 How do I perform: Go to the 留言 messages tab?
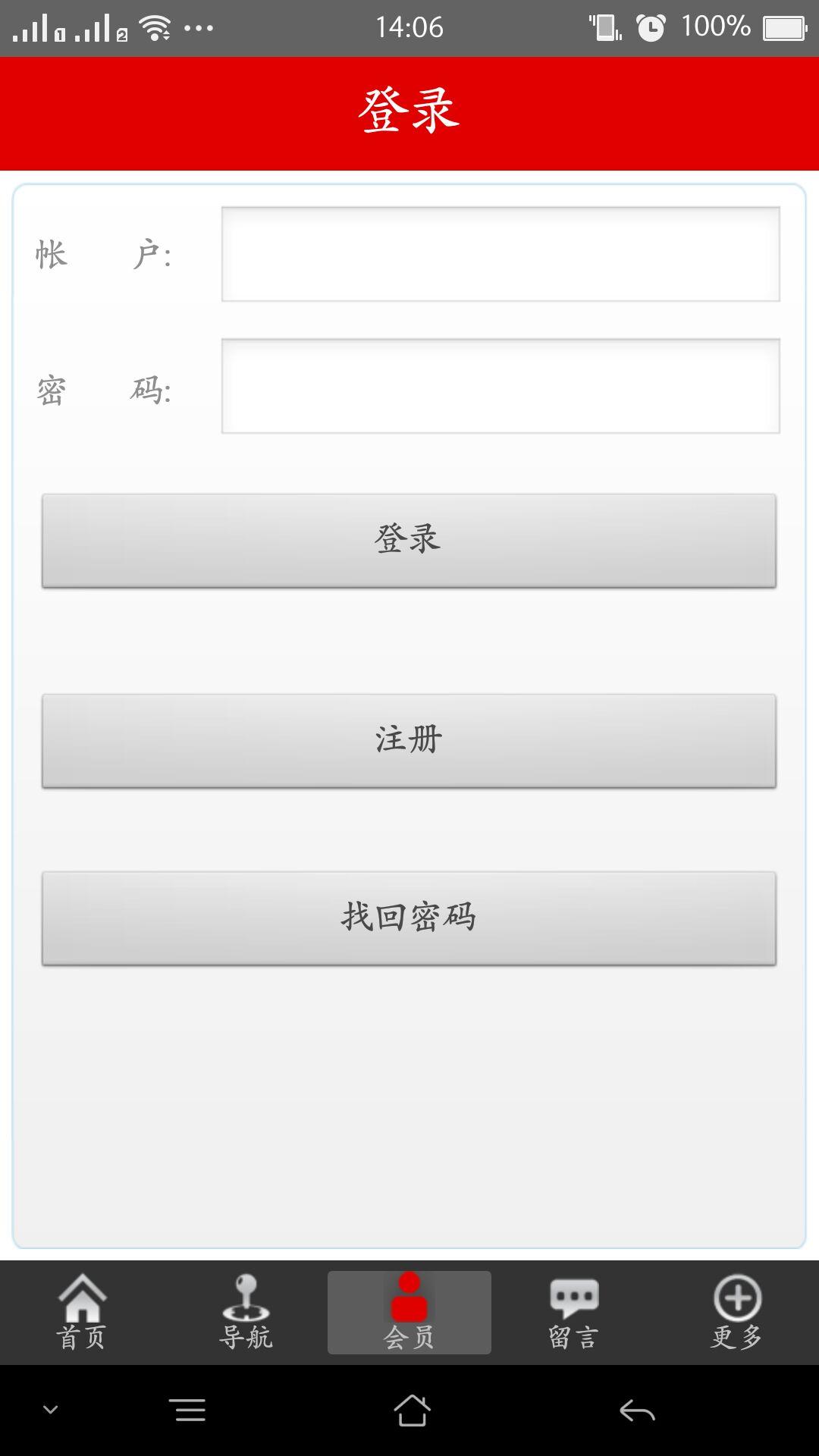(573, 1313)
